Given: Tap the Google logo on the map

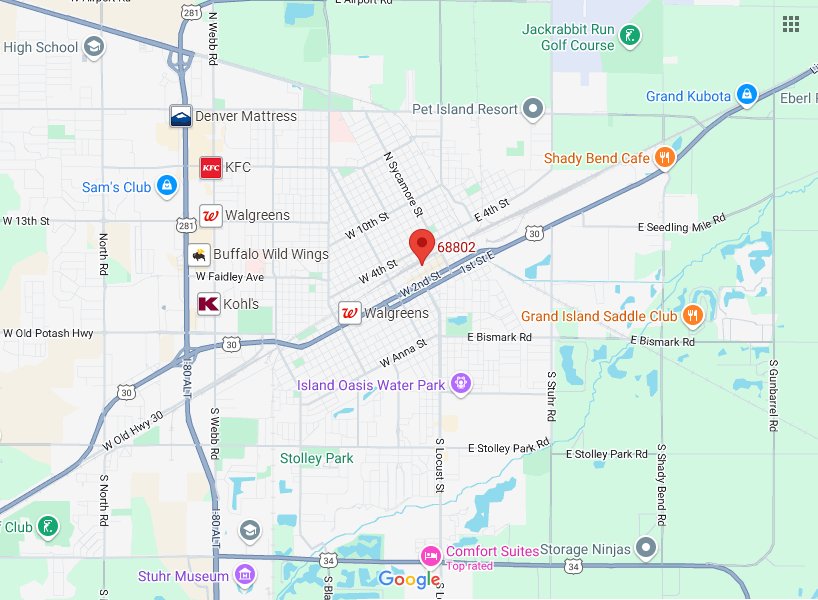Looking at the screenshot, I should click(x=409, y=579).
